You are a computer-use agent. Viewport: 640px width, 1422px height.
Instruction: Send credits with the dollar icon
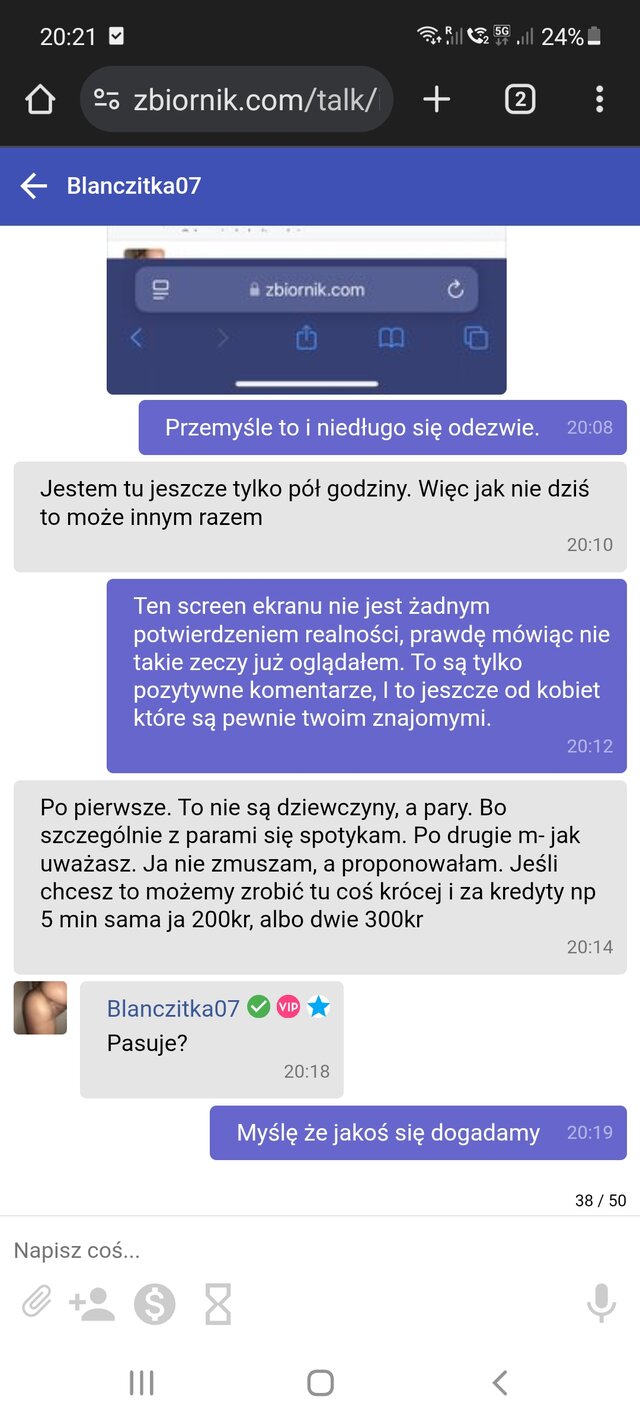click(155, 1304)
